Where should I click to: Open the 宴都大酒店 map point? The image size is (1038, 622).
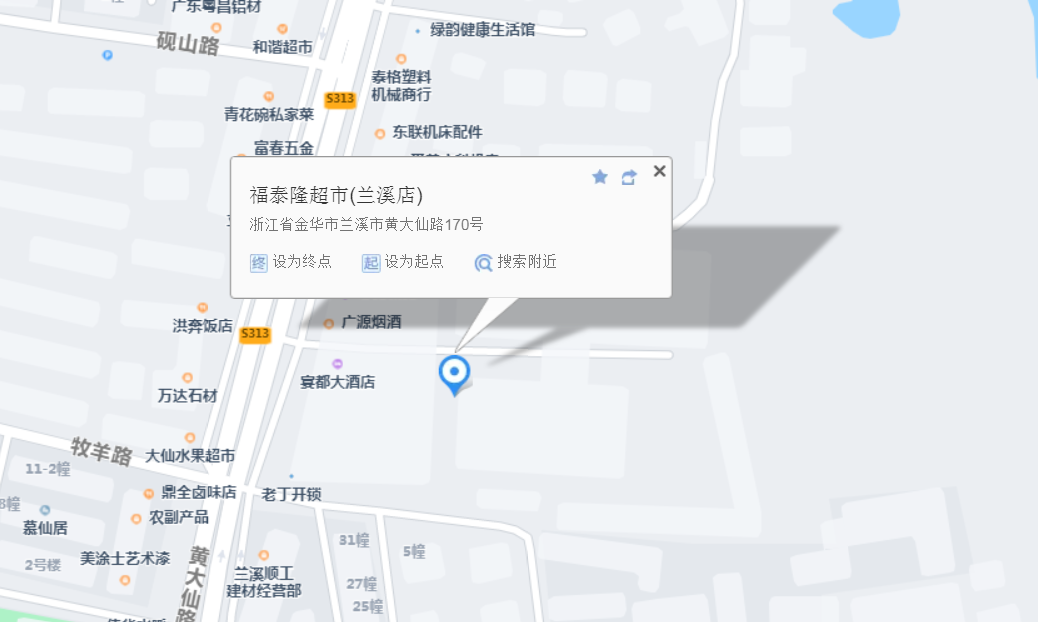click(338, 381)
